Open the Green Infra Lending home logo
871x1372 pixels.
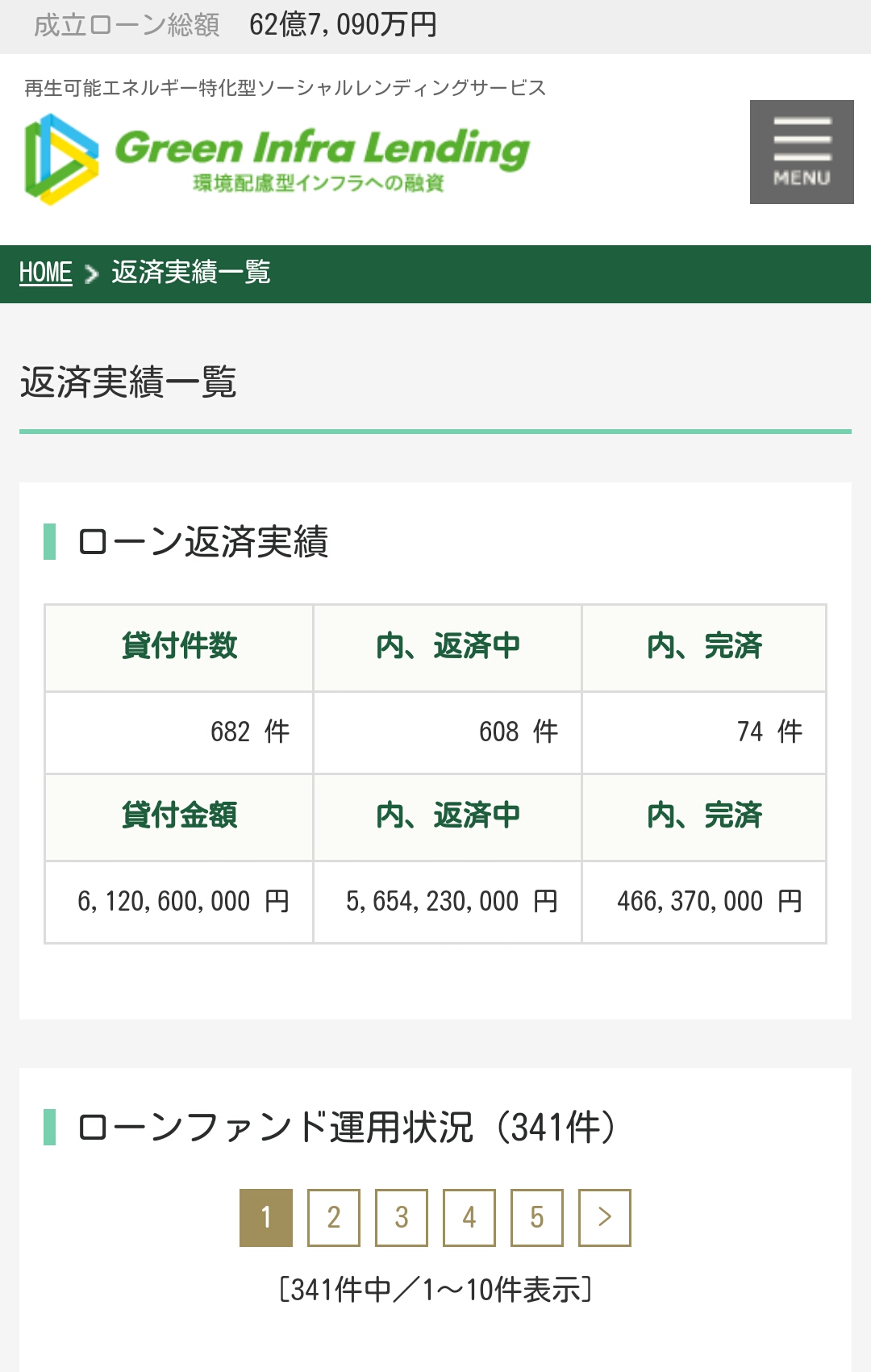(277, 159)
